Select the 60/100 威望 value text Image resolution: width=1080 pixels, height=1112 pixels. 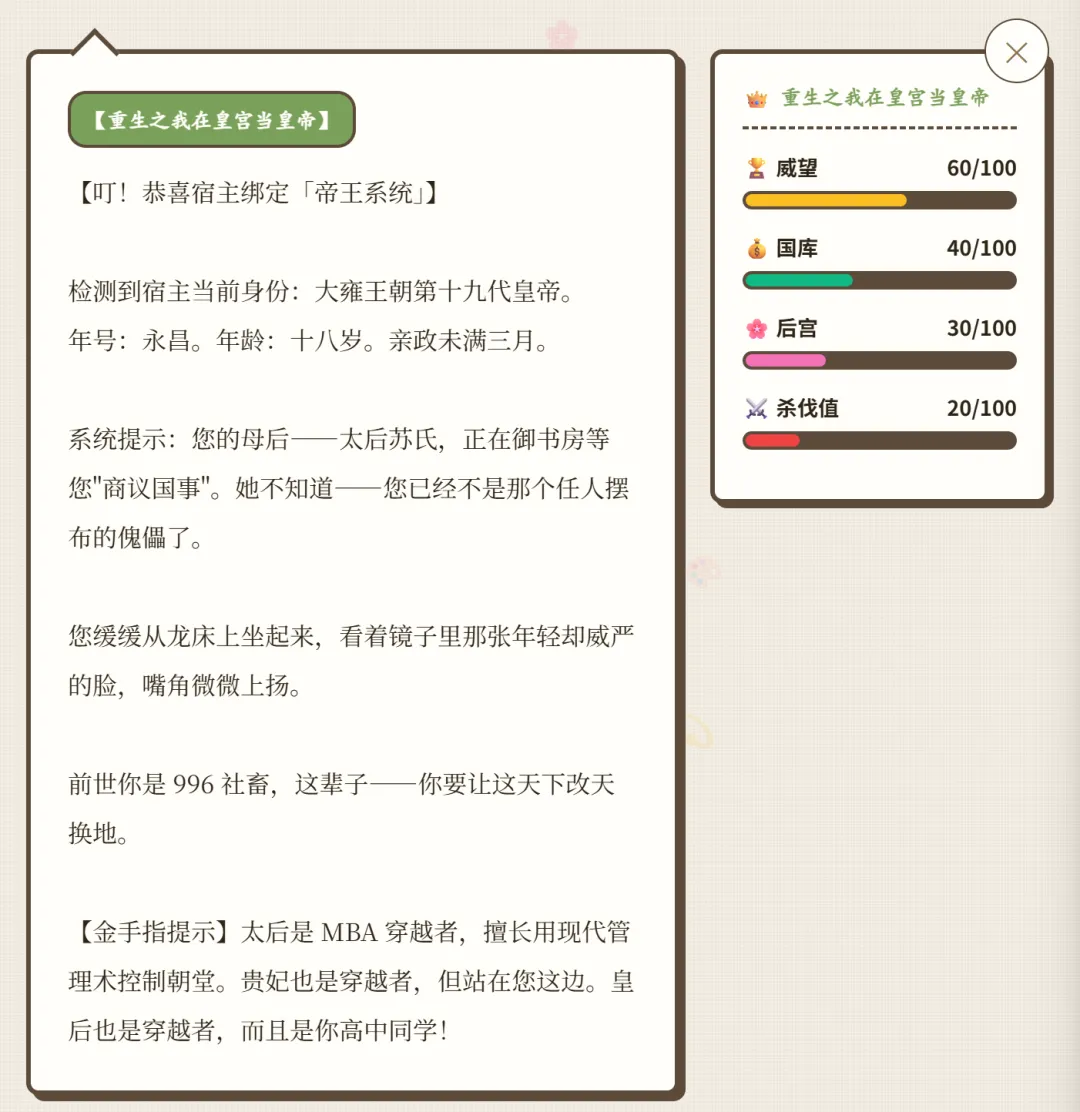pyautogui.click(x=981, y=168)
